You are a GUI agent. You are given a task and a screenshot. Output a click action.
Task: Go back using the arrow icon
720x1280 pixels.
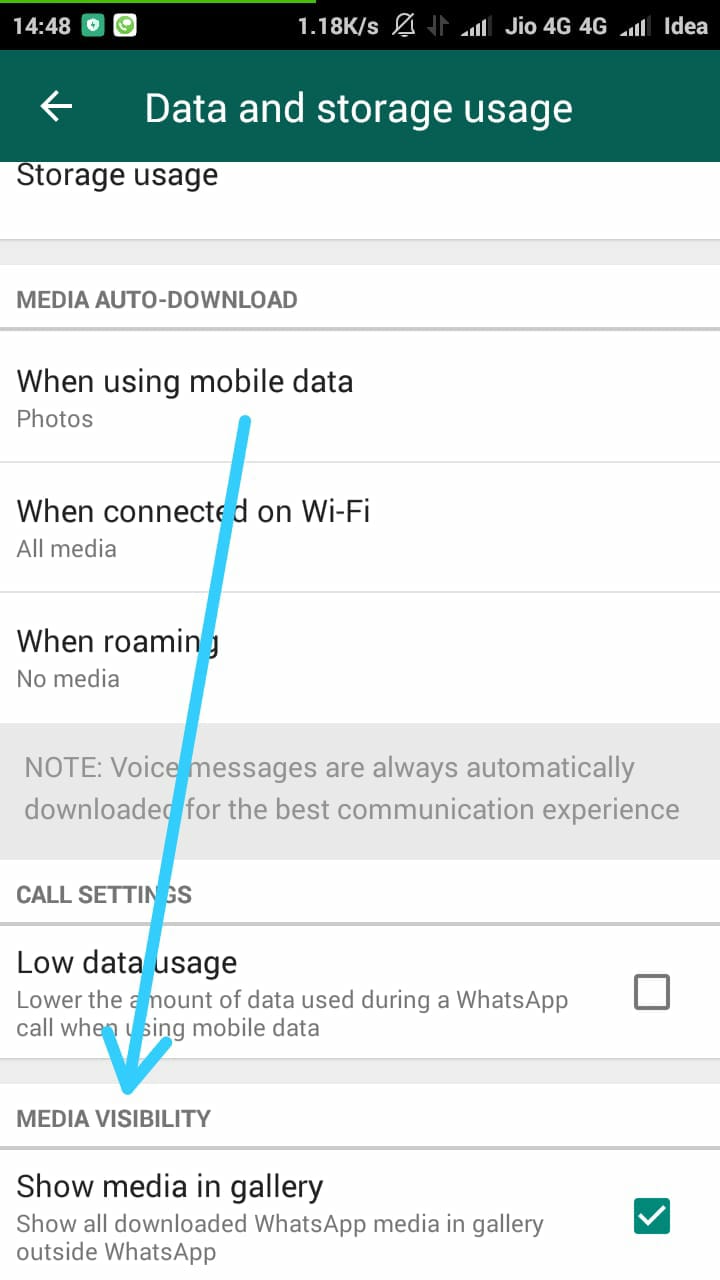pos(57,107)
